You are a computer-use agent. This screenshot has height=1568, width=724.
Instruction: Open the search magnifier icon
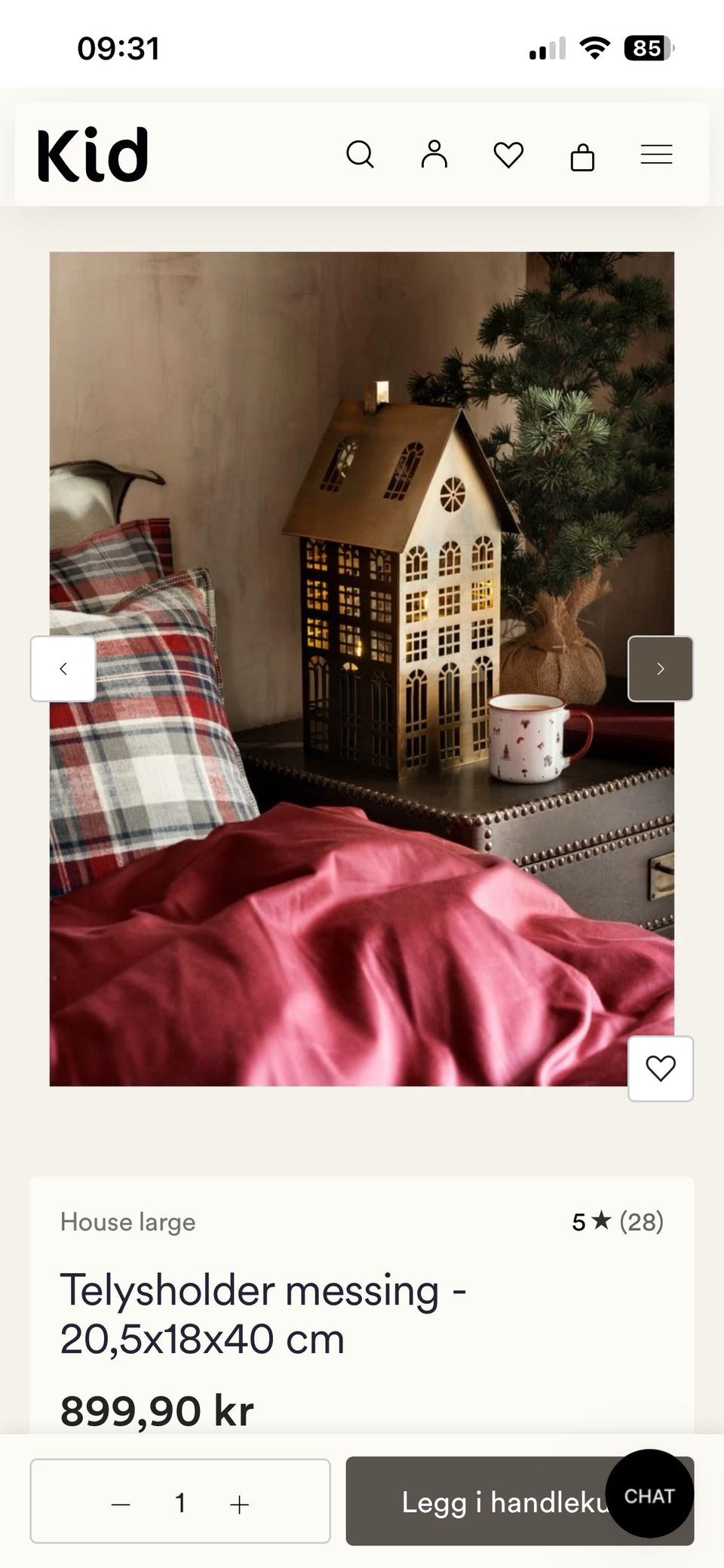coord(360,155)
